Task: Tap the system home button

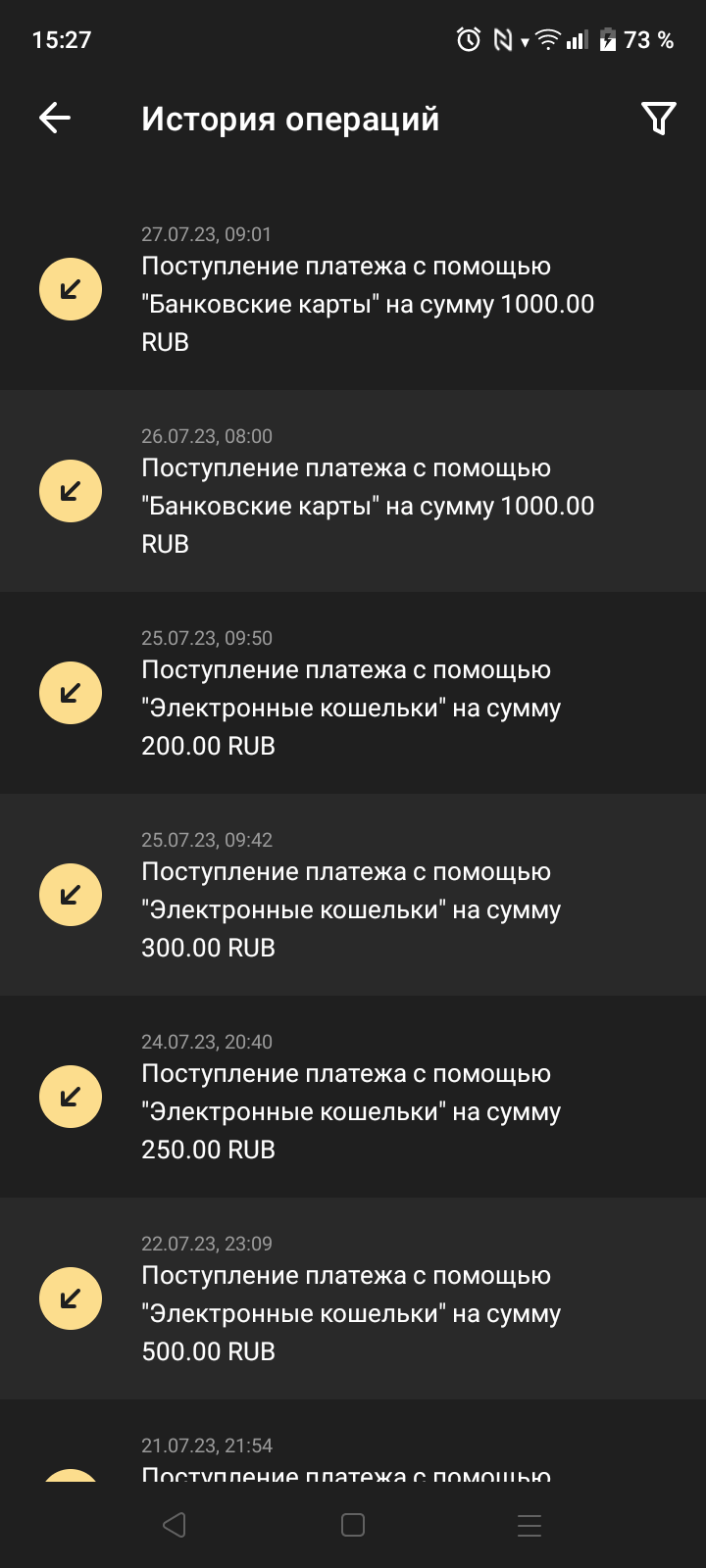Action: pos(353,1525)
